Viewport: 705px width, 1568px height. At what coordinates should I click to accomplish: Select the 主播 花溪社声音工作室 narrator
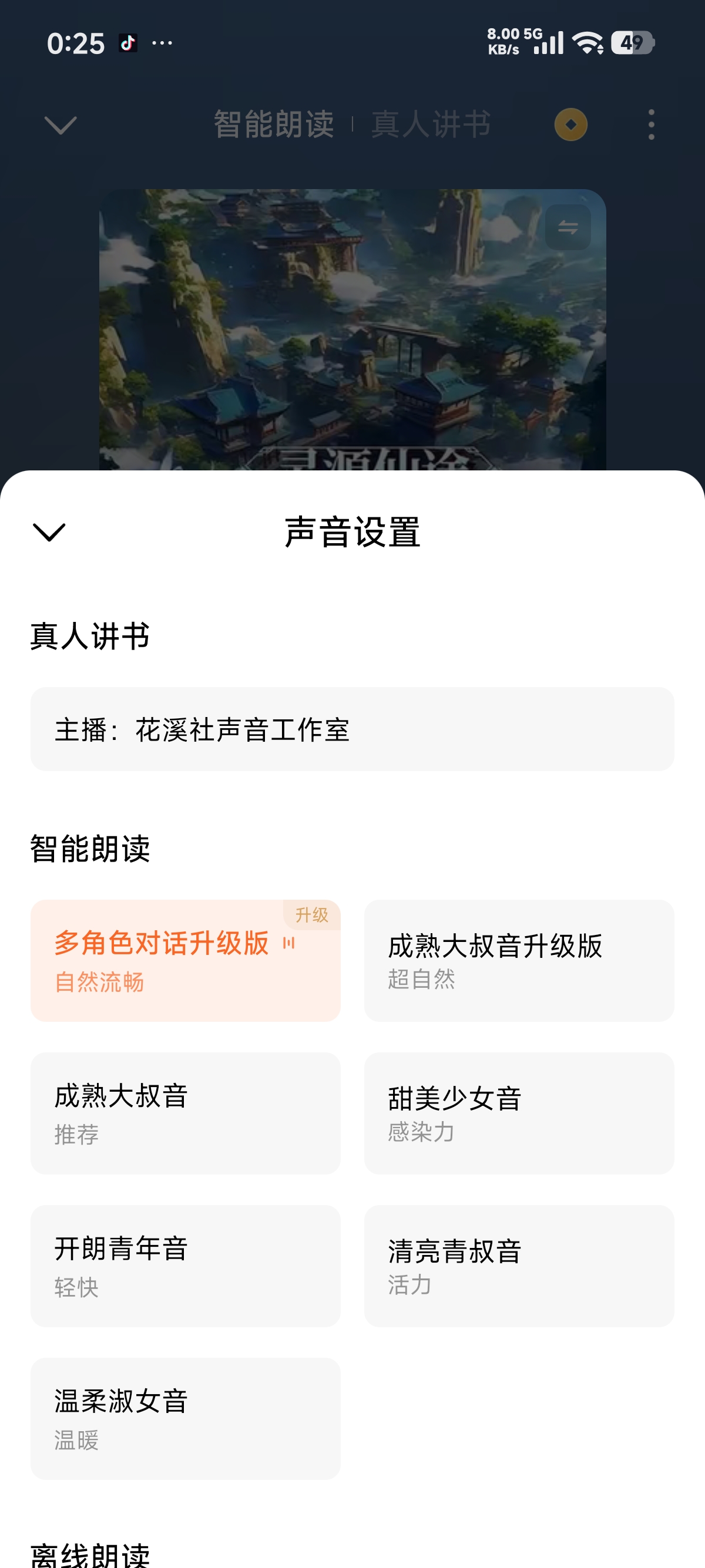[352, 729]
